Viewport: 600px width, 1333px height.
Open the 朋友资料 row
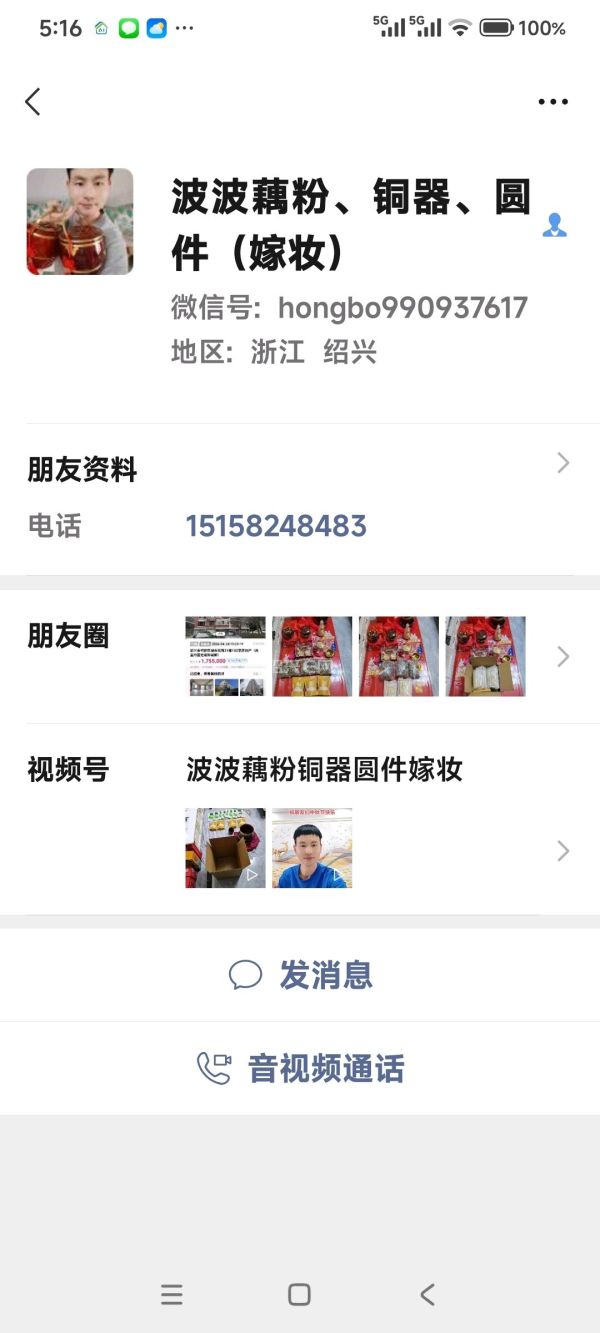(300, 468)
